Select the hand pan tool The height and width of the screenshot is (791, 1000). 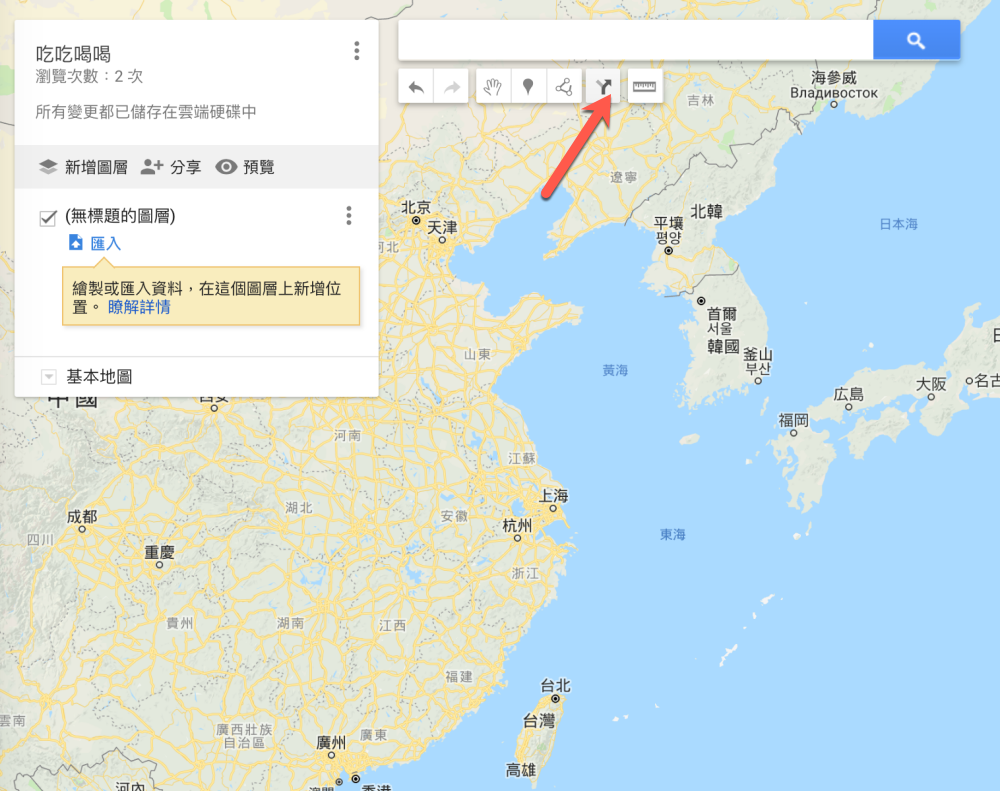491,87
